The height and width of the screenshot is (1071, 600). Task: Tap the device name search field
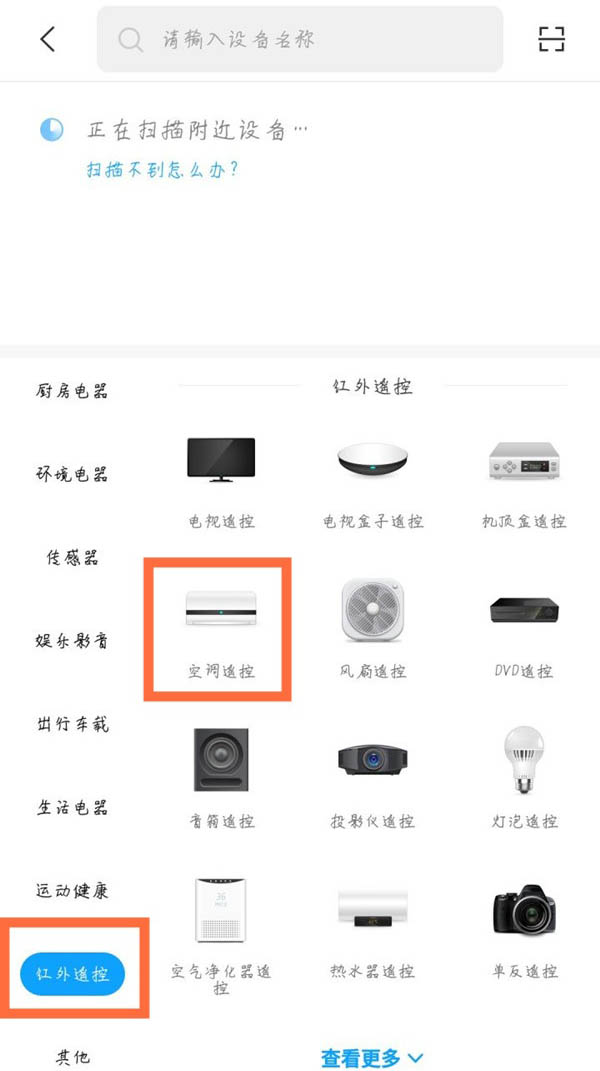pyautogui.click(x=300, y=39)
